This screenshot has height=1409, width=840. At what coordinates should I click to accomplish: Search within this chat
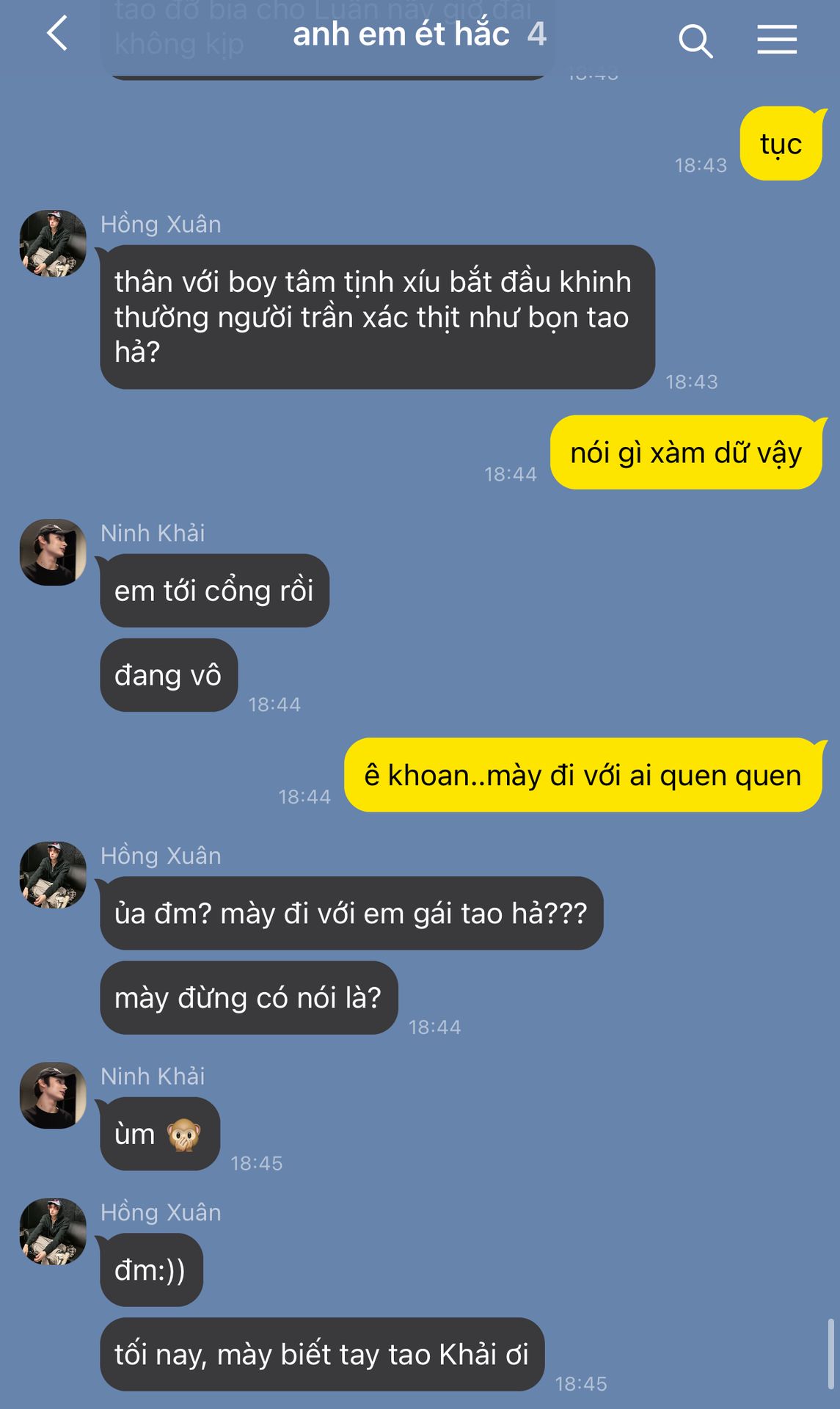coord(695,40)
